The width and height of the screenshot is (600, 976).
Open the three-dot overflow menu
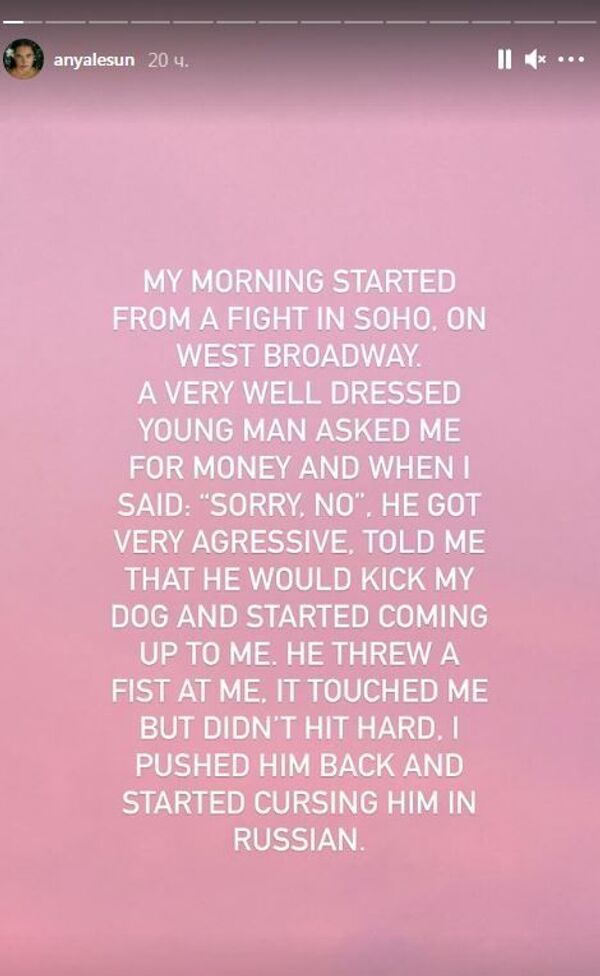click(x=571, y=60)
